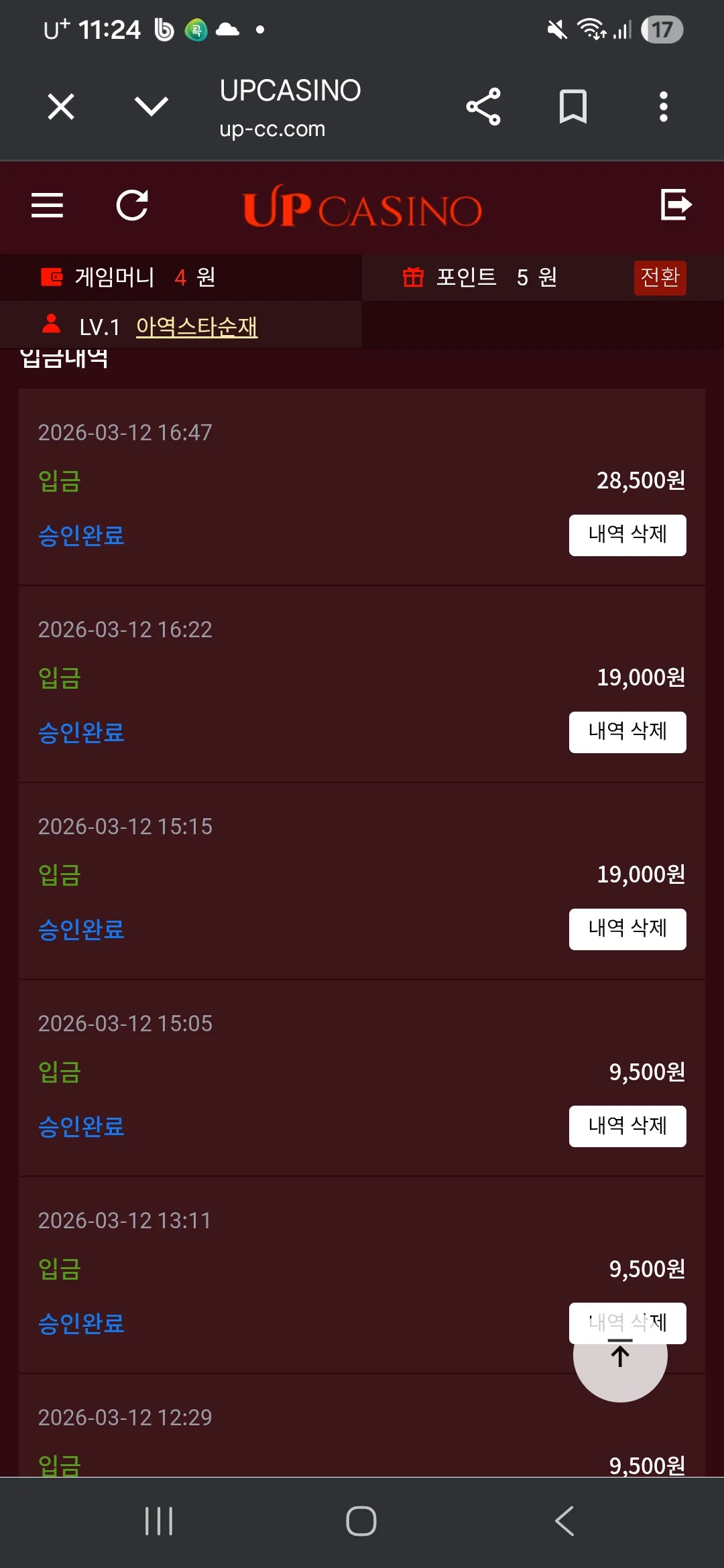The height and width of the screenshot is (1568, 724).
Task: Refresh the page with the reload icon
Action: [132, 205]
